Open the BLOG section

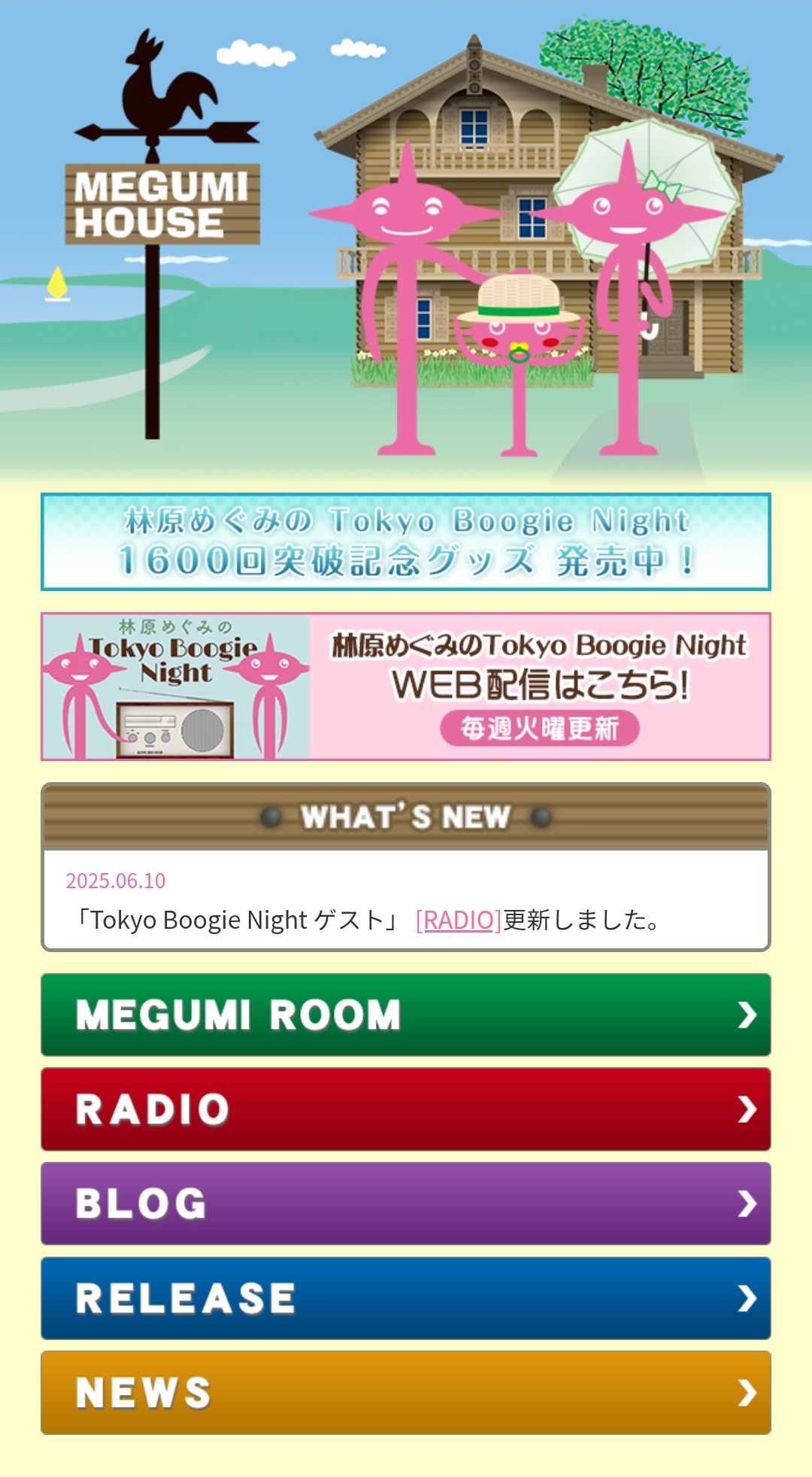pos(406,1203)
